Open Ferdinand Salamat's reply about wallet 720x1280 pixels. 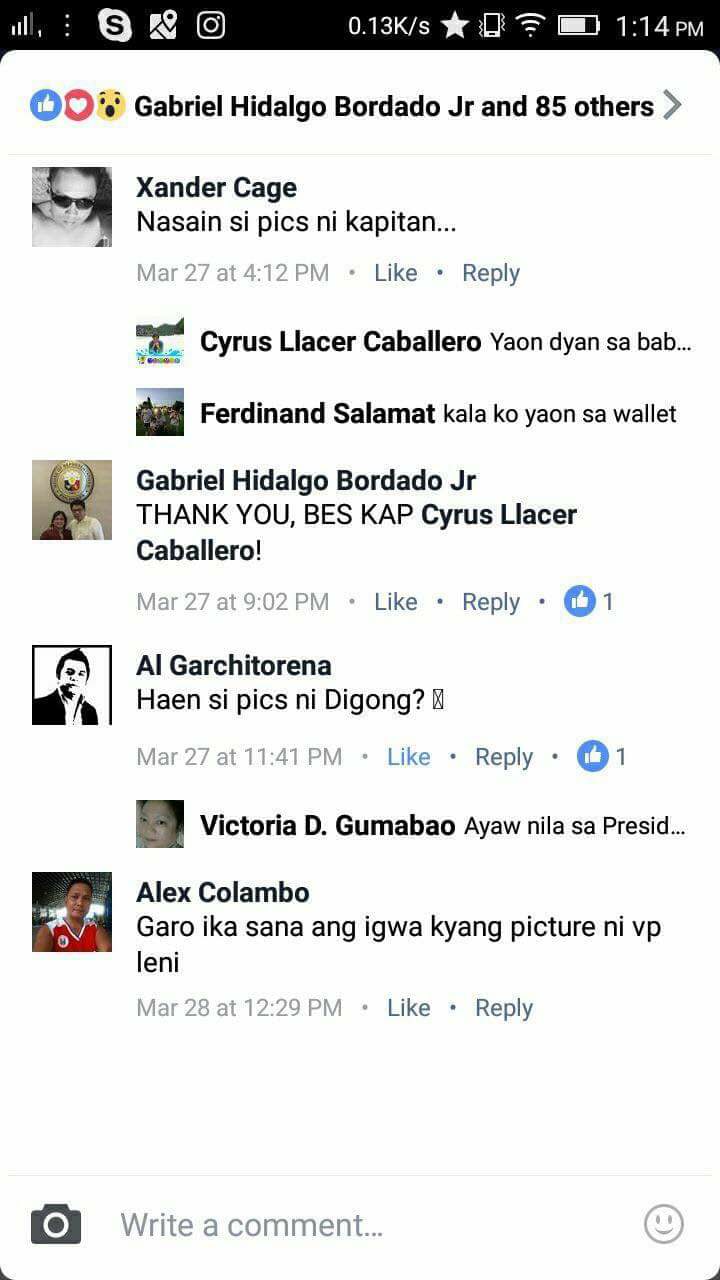438,413
